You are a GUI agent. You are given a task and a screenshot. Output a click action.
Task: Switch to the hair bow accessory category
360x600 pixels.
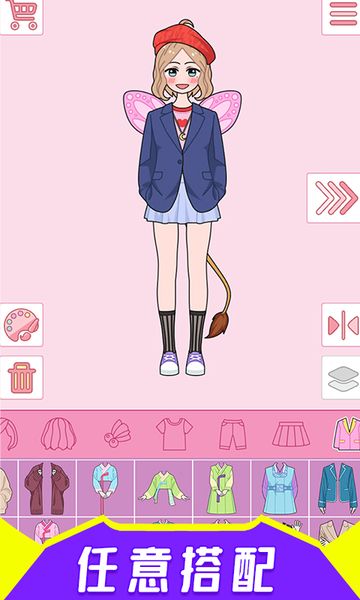click(117, 434)
